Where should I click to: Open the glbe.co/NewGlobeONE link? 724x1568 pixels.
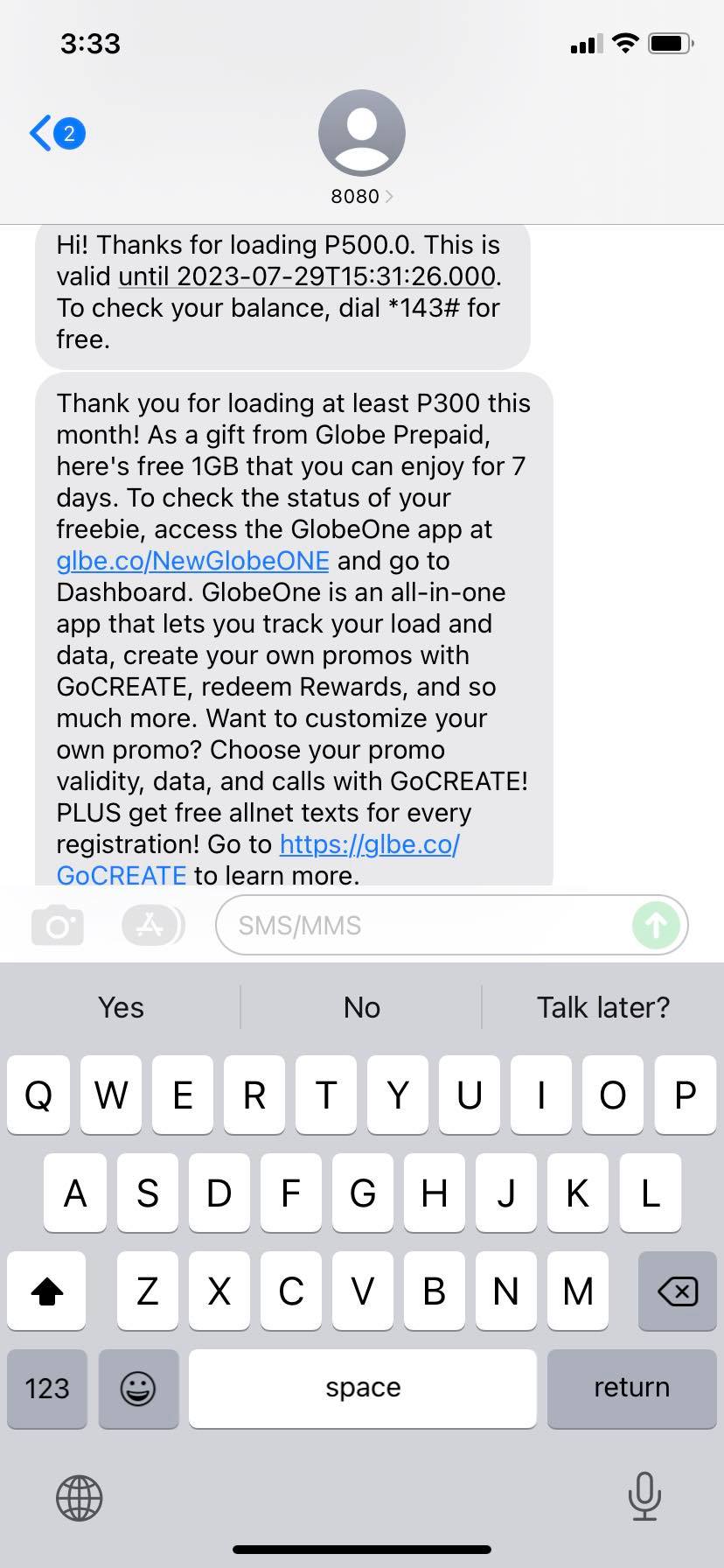coord(193,561)
